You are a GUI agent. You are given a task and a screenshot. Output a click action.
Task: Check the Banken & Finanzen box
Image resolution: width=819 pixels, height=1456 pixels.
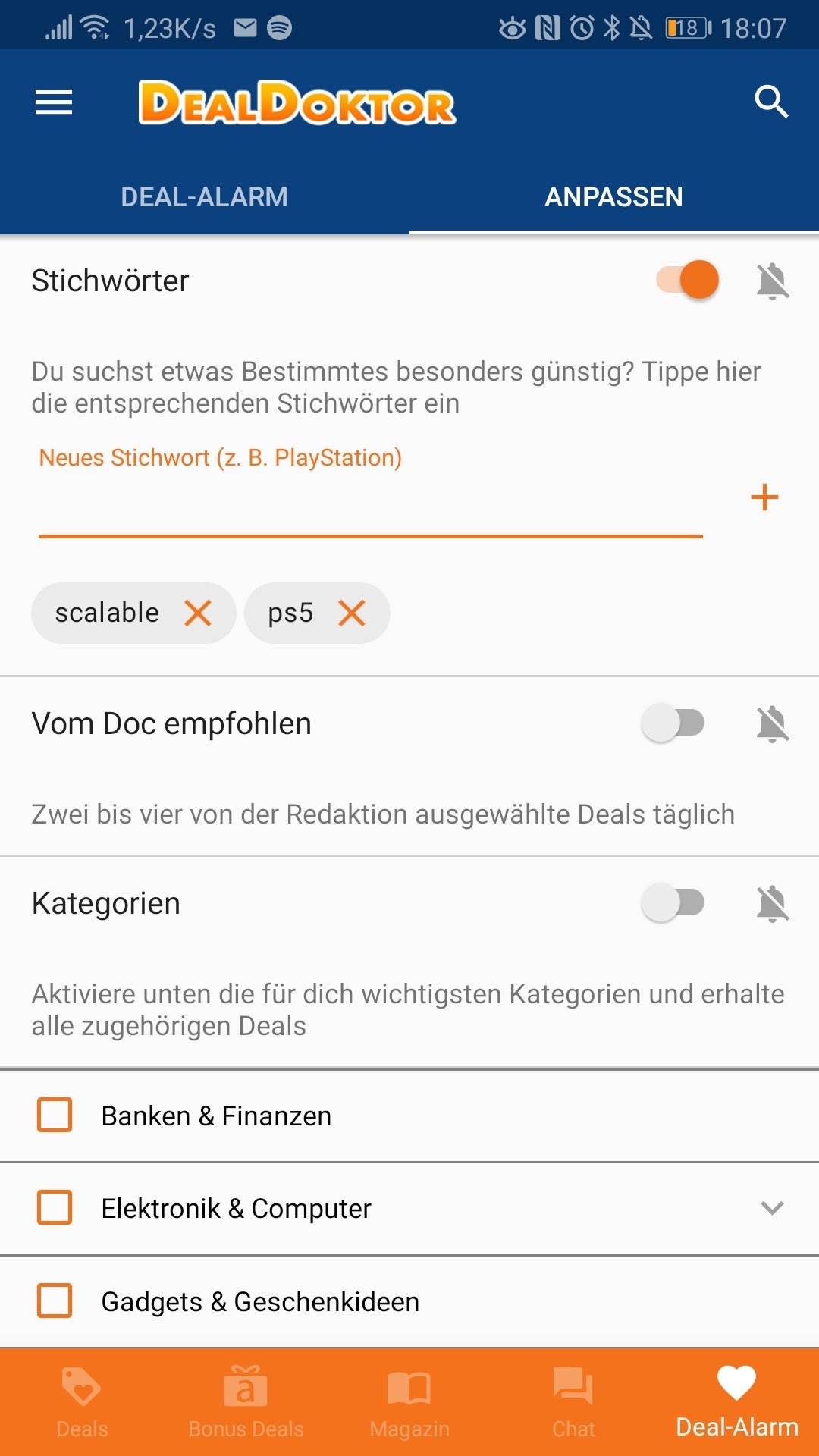pos(55,1116)
